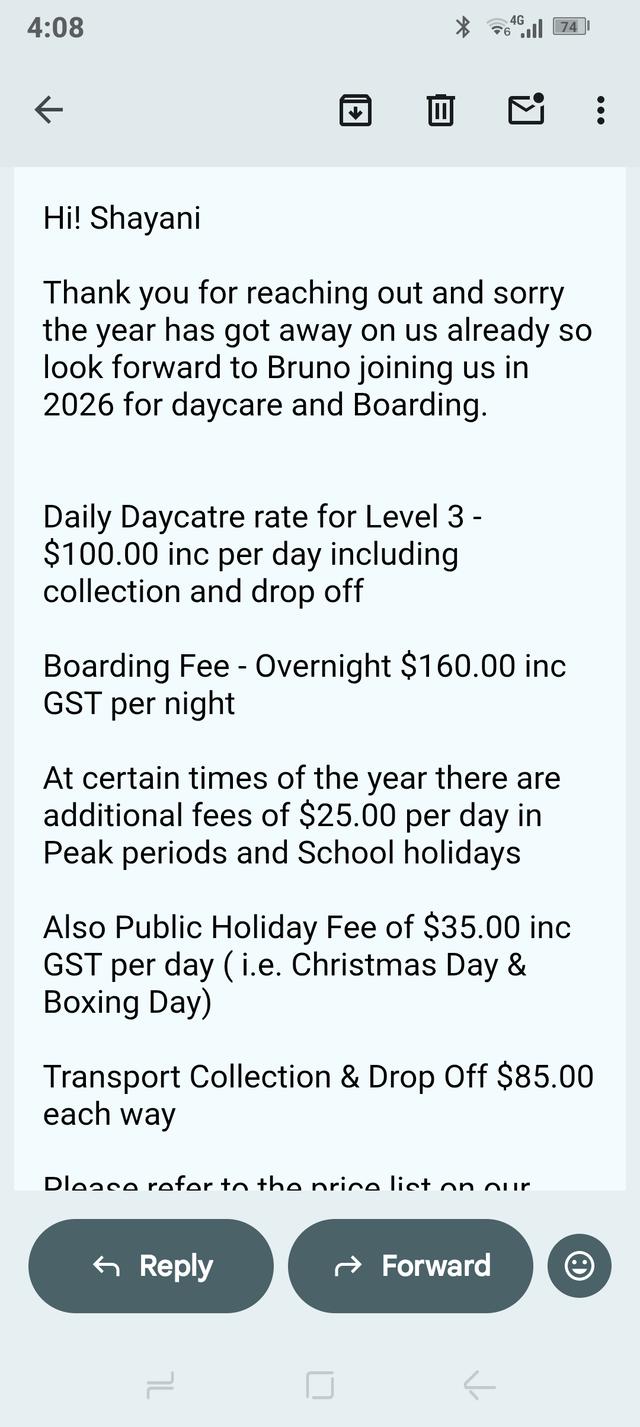Viewport: 640px width, 1427px height.
Task: Open the overflow menu
Action: click(x=600, y=110)
